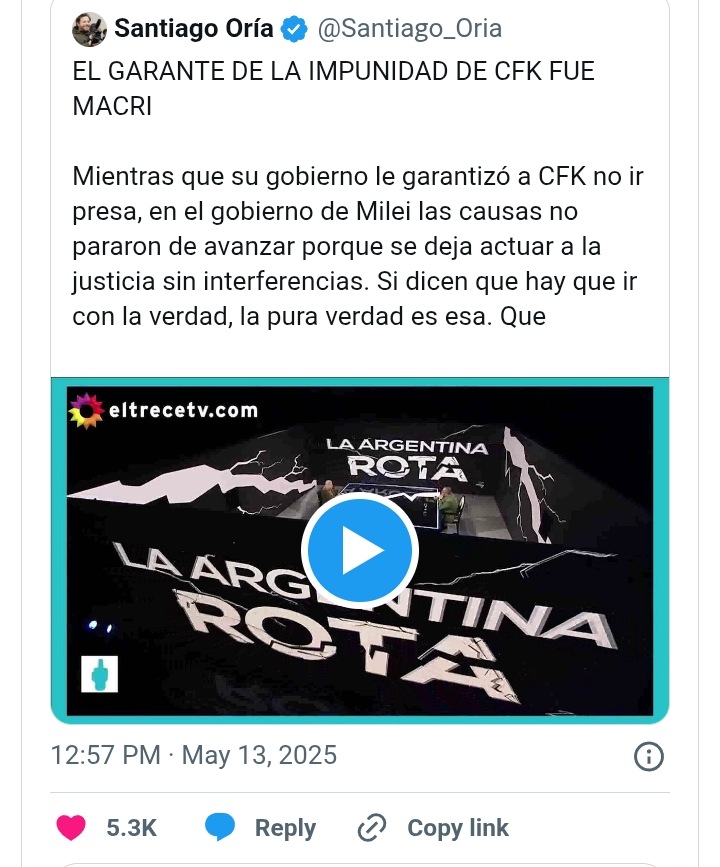The height and width of the screenshot is (867, 720).
Task: Like the tweet with 5.3K likes
Action: tap(71, 828)
